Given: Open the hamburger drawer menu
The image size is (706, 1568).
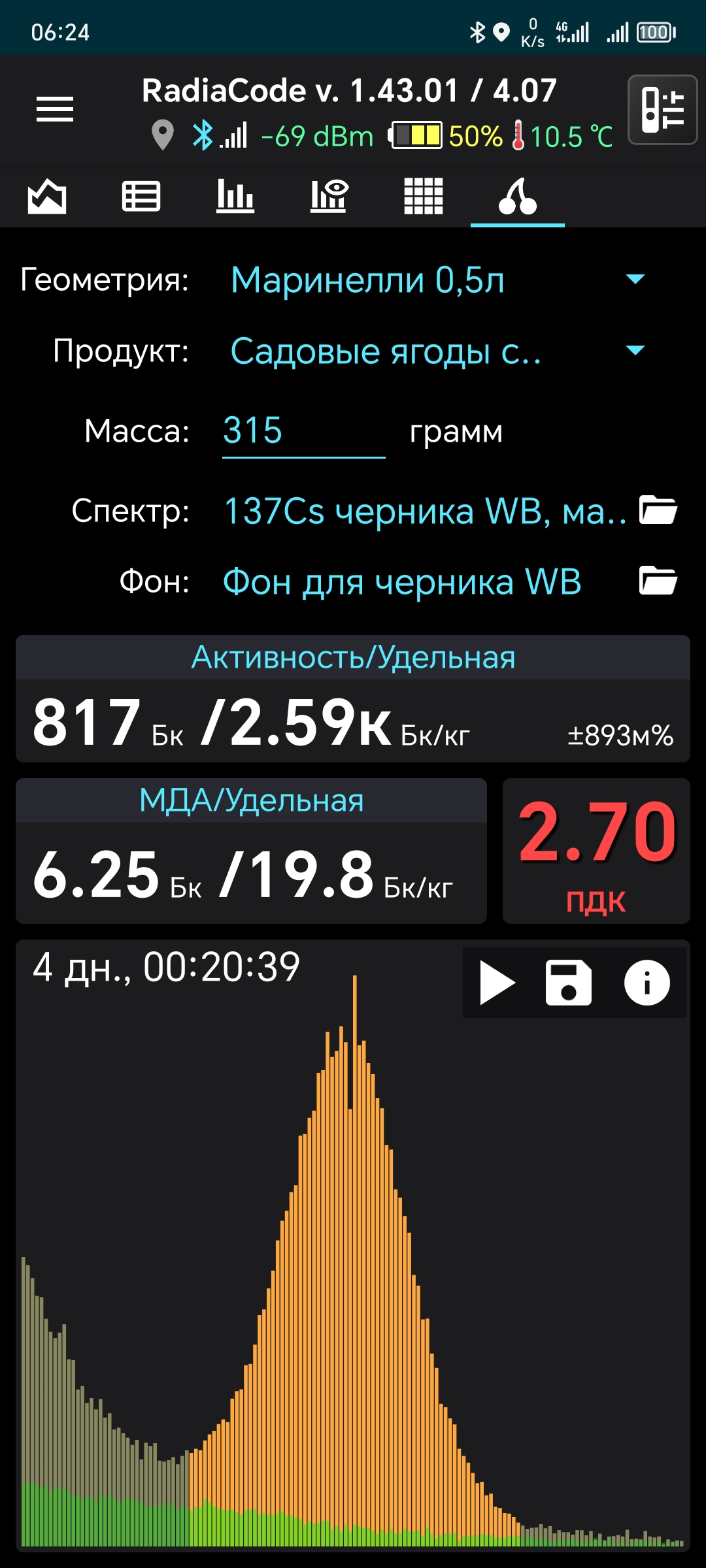Looking at the screenshot, I should click(55, 109).
